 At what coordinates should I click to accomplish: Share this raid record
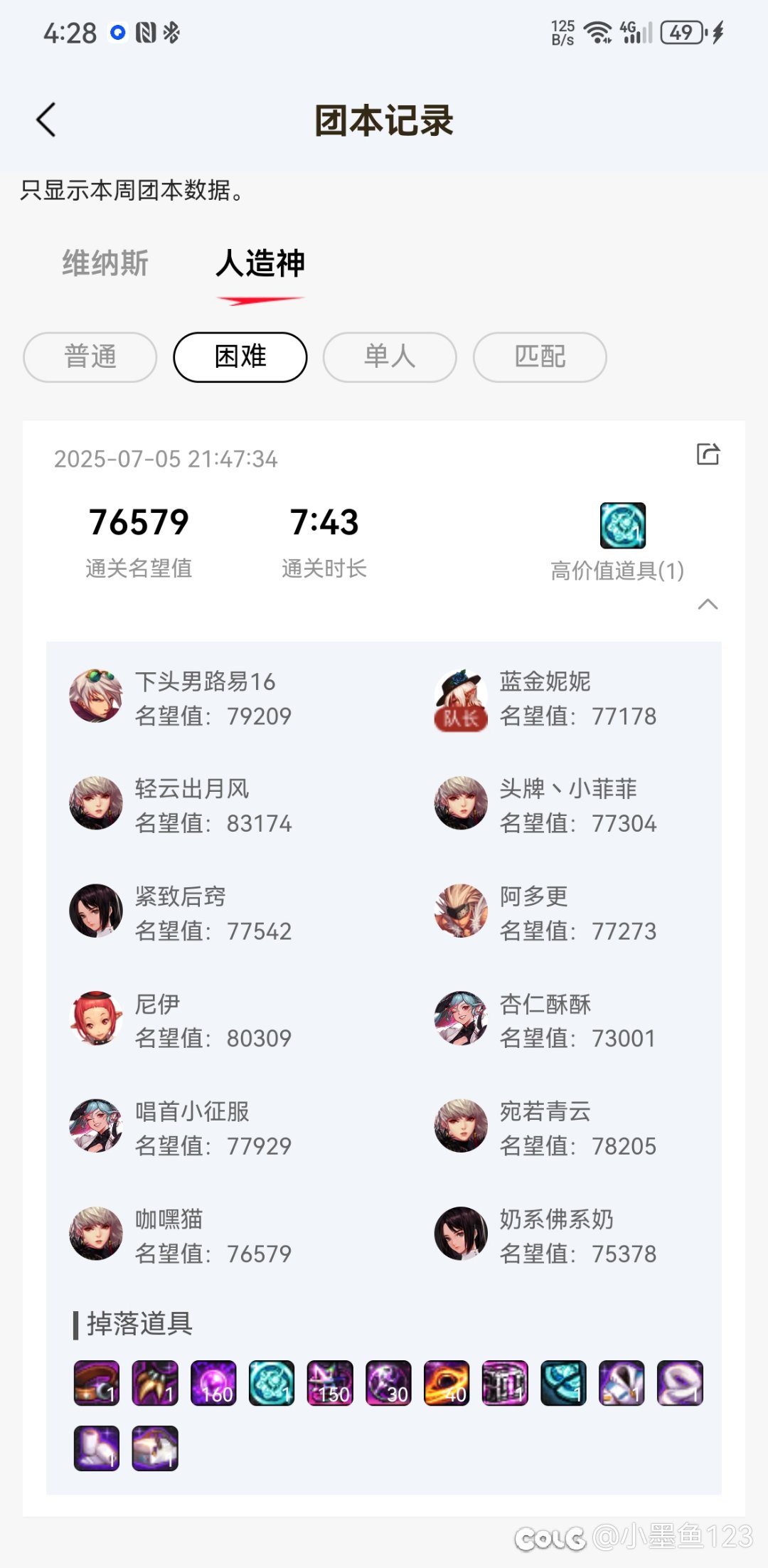point(708,454)
